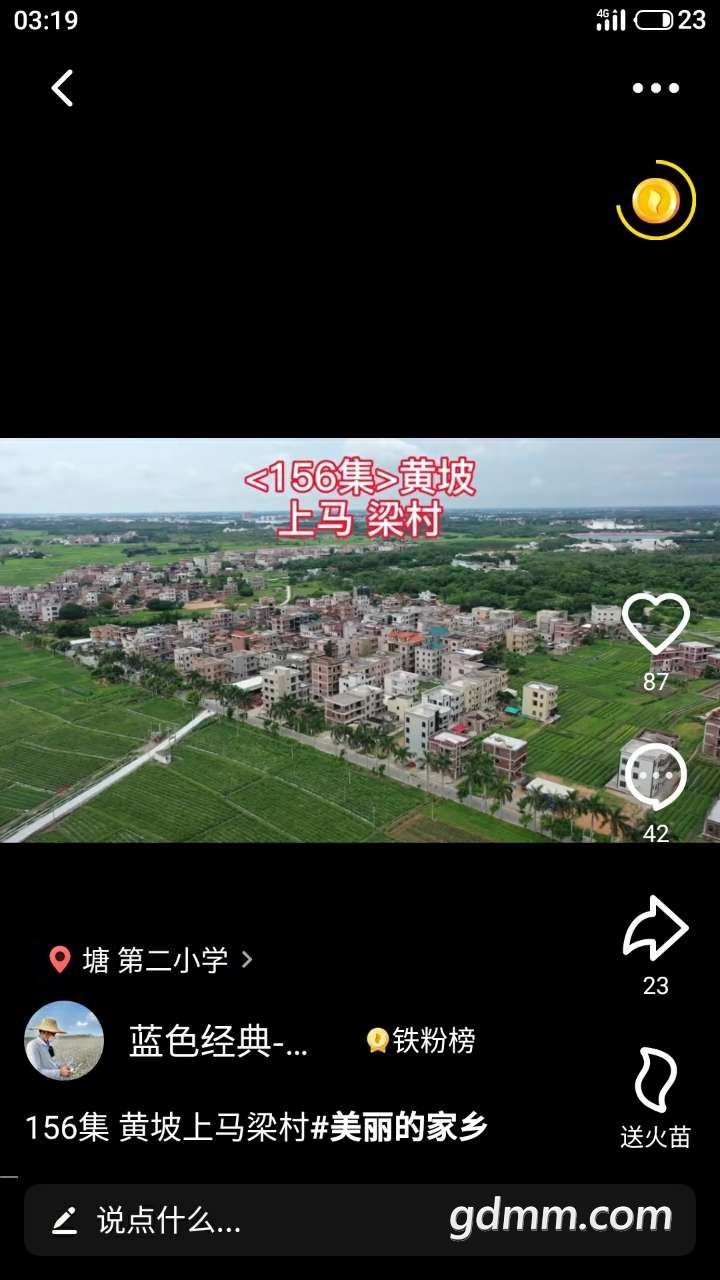Screen dimensions: 720x1280
Task: View the 蓝色经典 author avatar
Action: [x=64, y=1041]
